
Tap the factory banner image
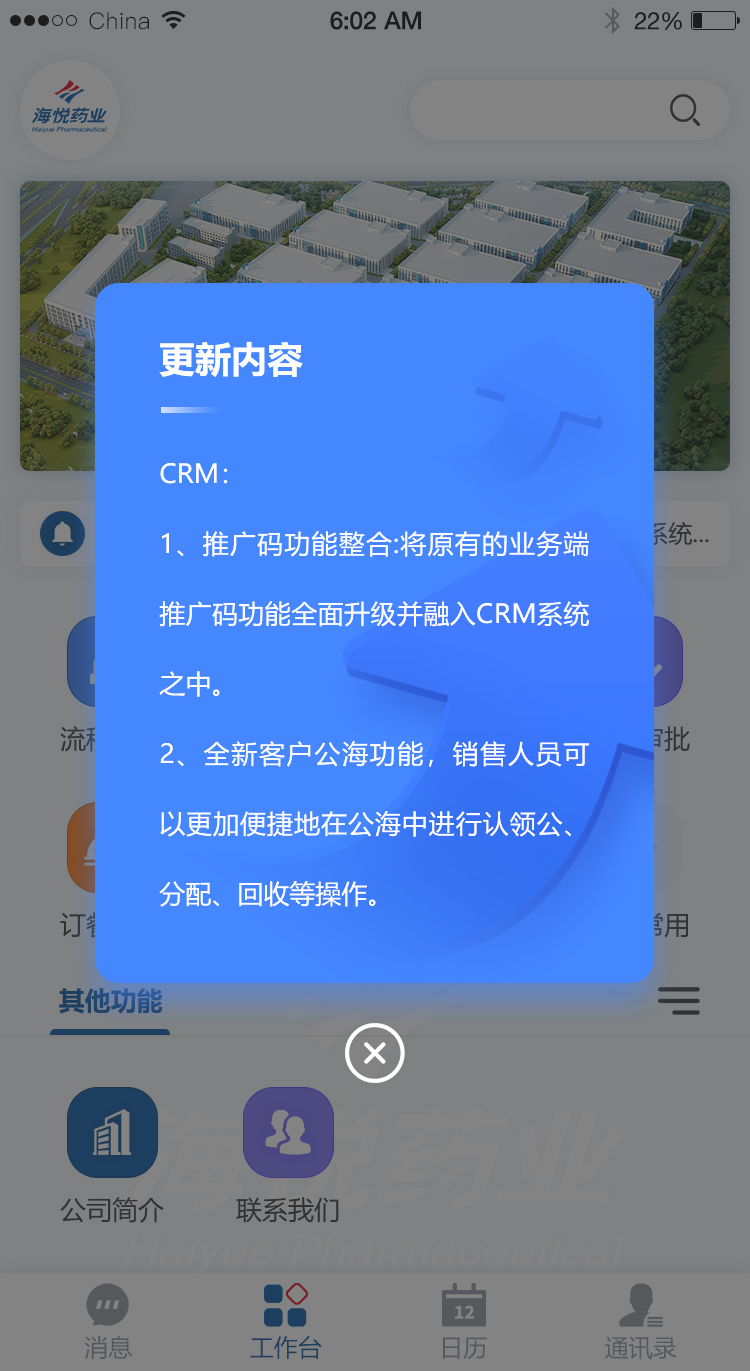[374, 230]
